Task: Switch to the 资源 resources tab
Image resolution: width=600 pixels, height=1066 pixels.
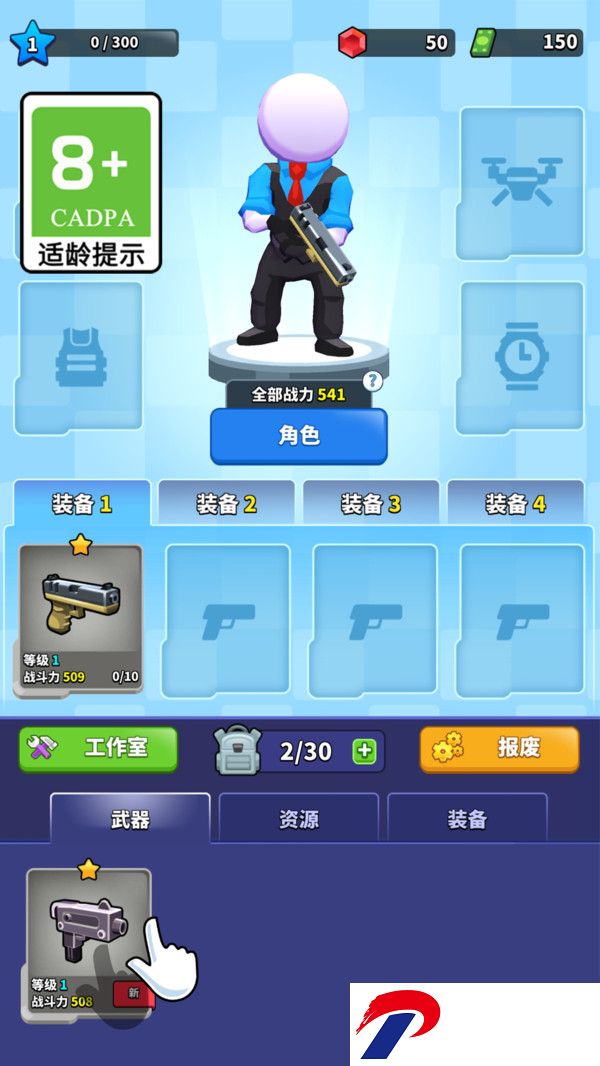Action: (298, 819)
